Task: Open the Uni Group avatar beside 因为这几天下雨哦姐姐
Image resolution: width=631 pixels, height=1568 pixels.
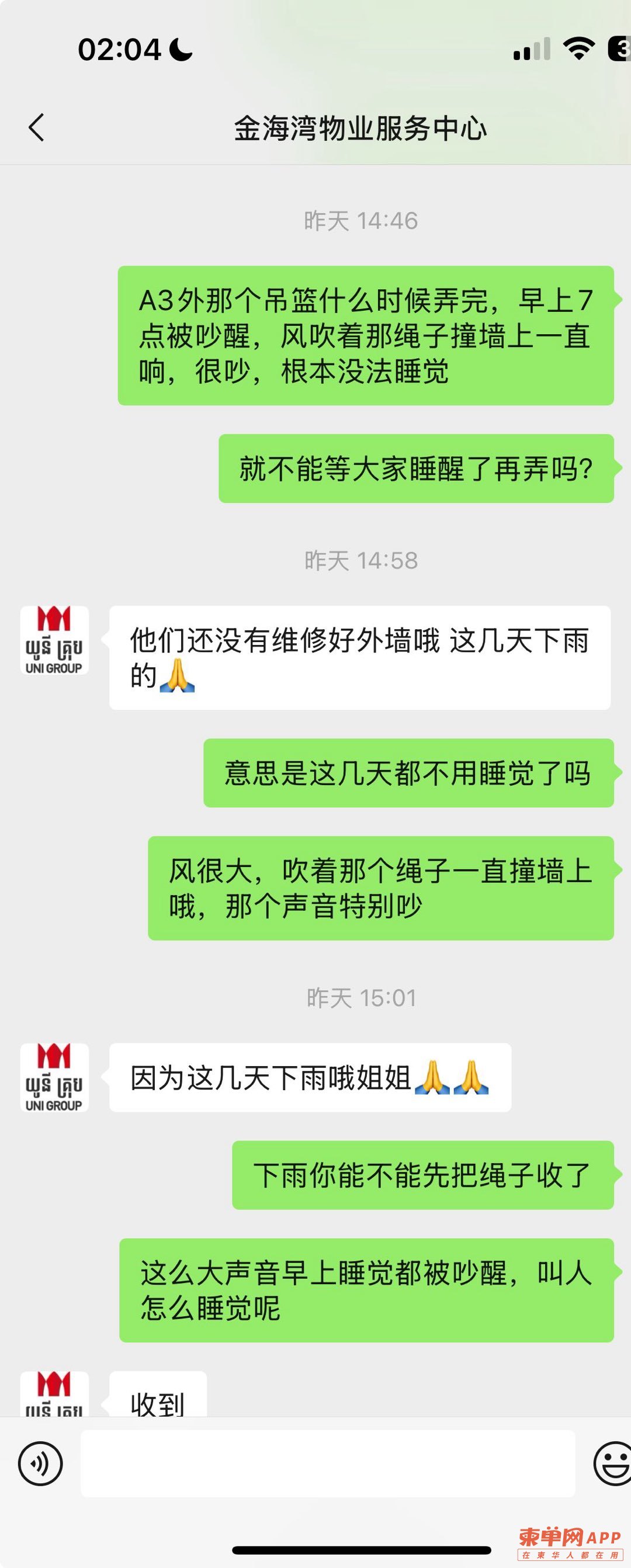Action: (55, 1077)
